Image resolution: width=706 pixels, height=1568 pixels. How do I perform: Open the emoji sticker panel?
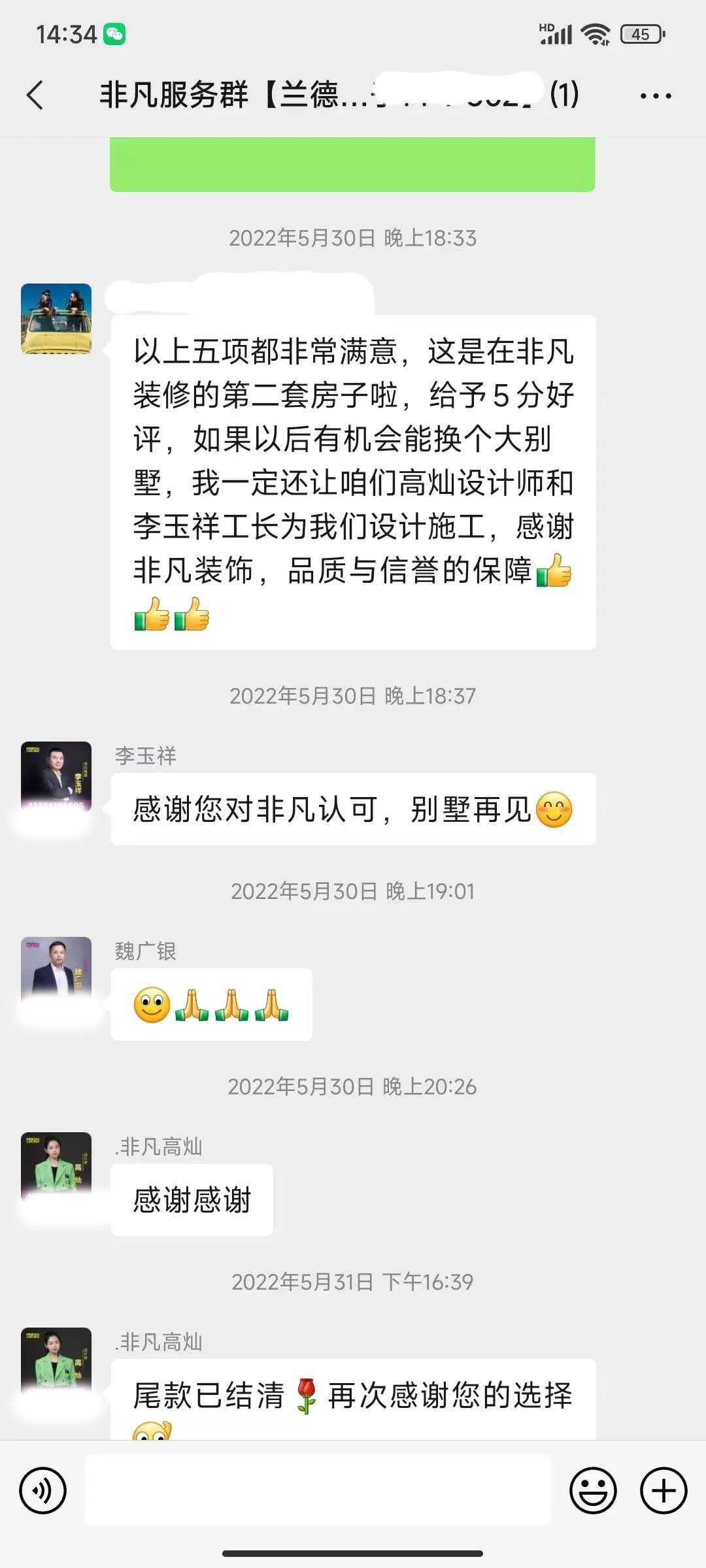tap(593, 1490)
